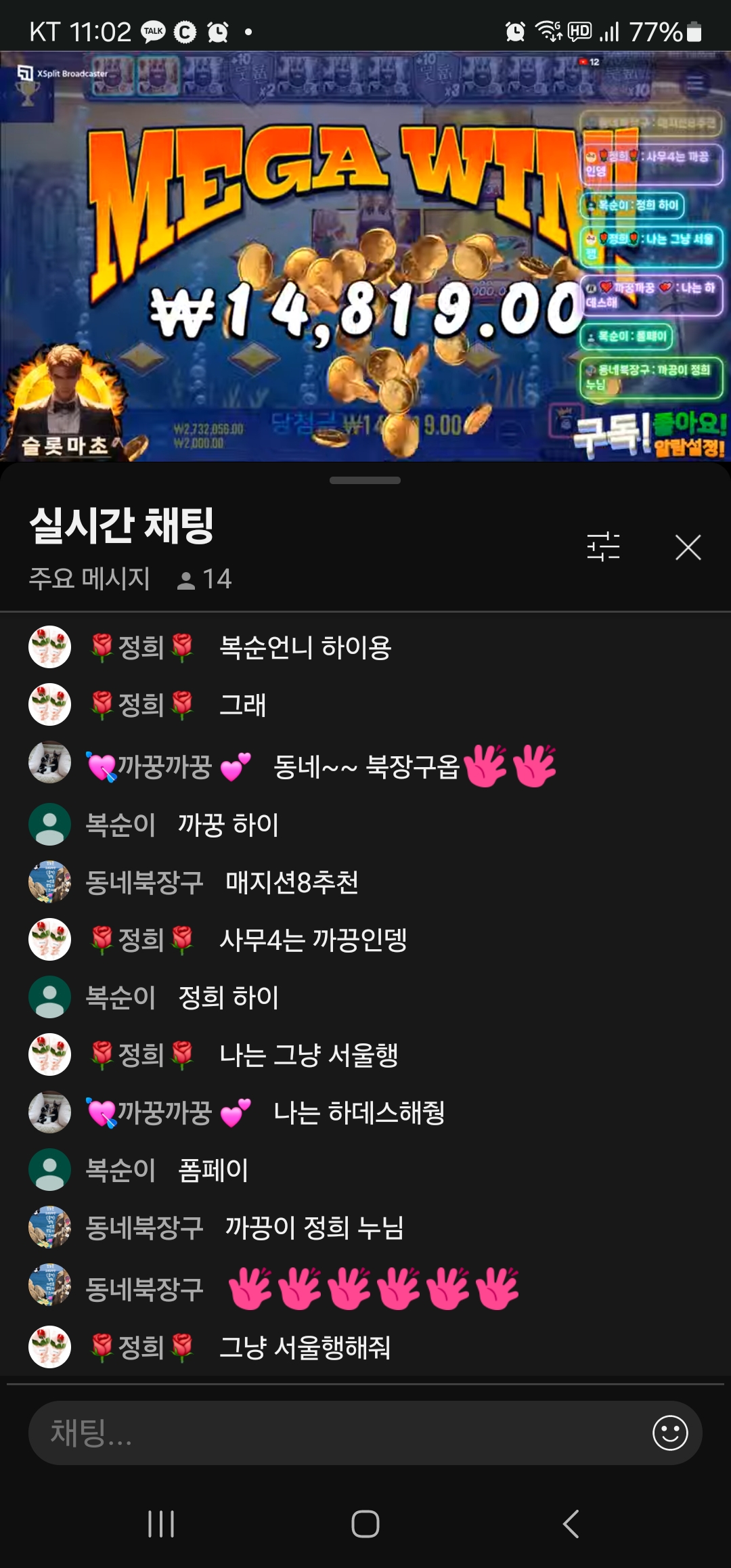
Task: Open the emoji picker in chat
Action: click(x=670, y=1433)
